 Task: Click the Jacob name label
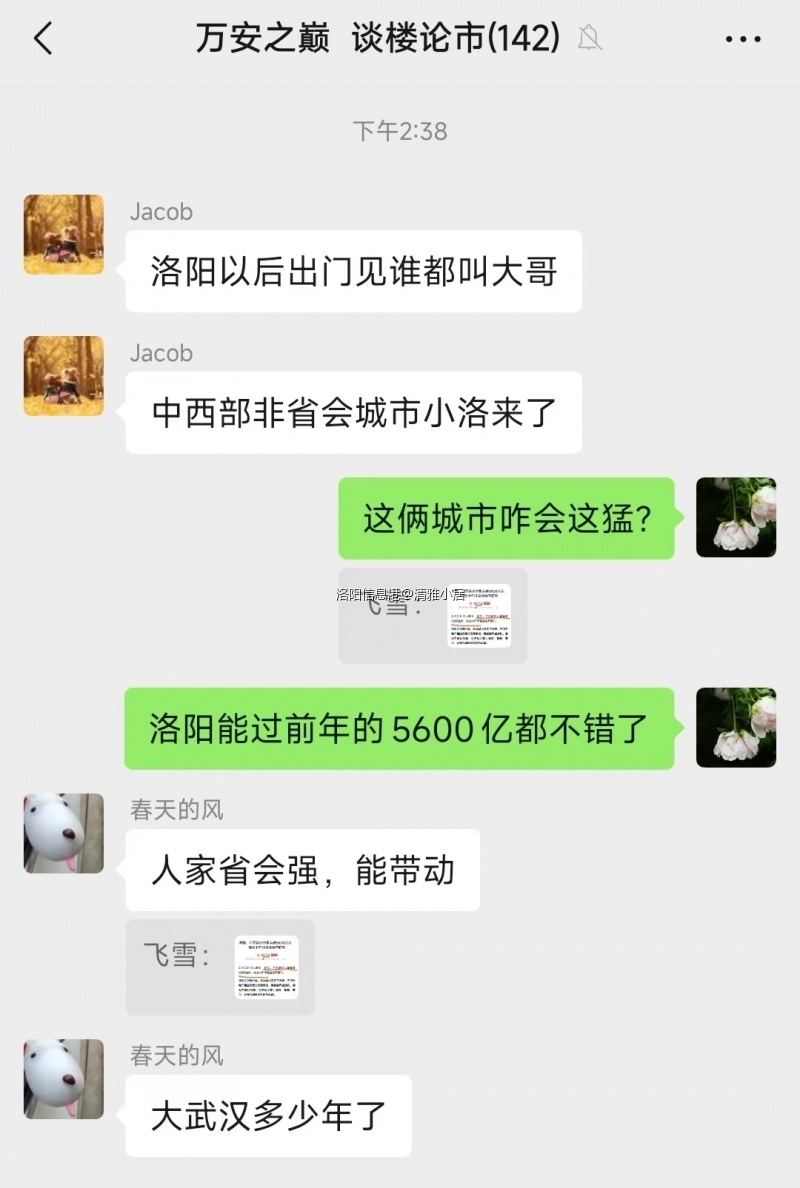tap(161, 212)
